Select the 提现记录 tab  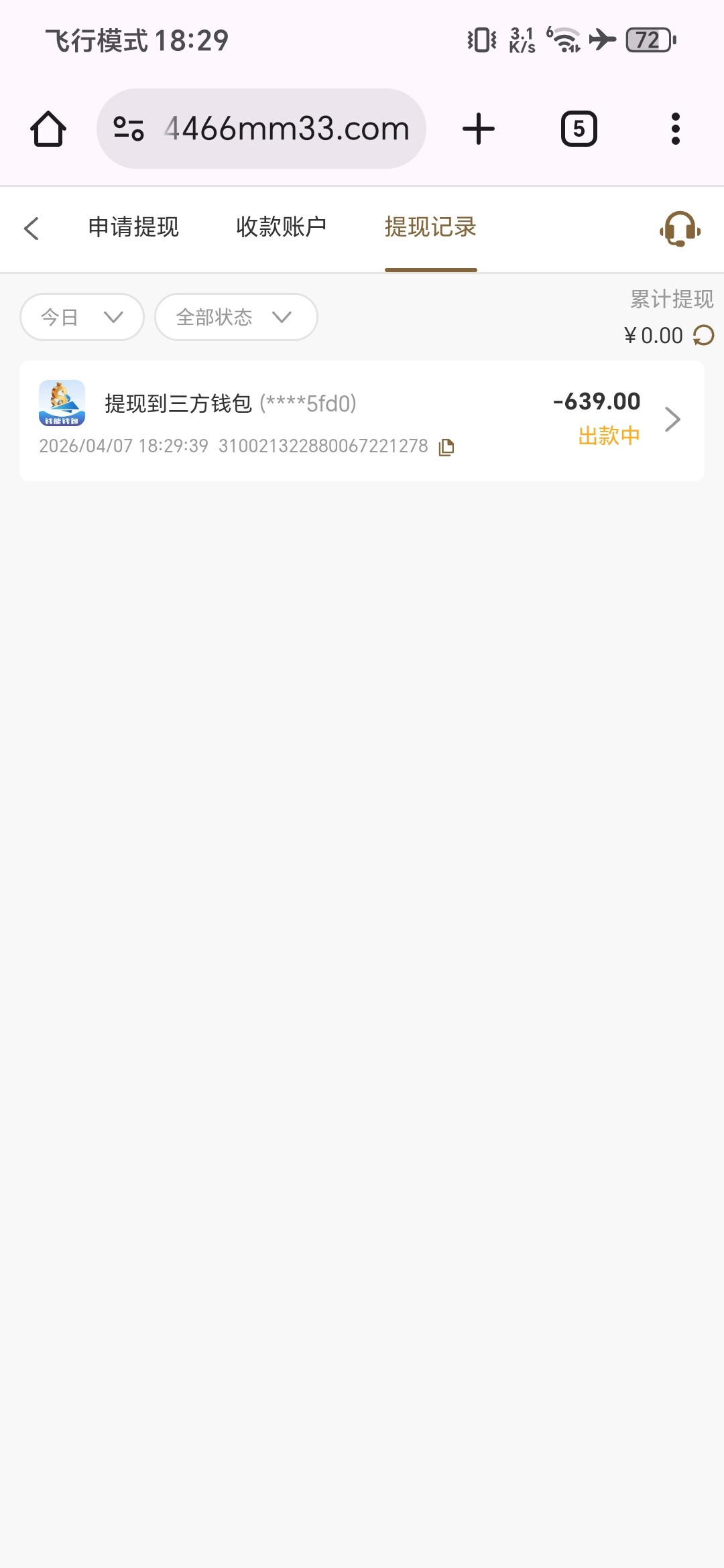click(430, 227)
